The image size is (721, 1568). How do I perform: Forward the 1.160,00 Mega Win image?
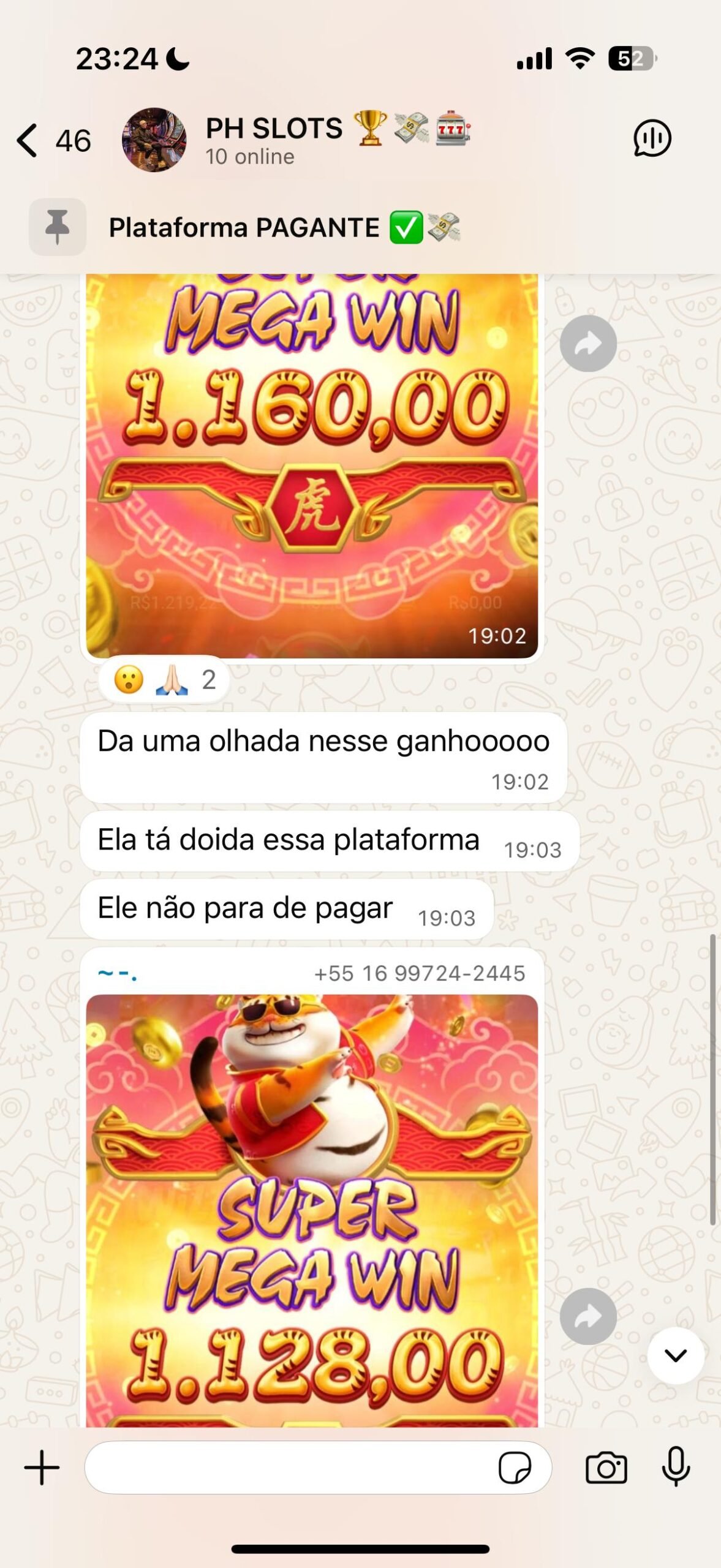pyautogui.click(x=587, y=344)
